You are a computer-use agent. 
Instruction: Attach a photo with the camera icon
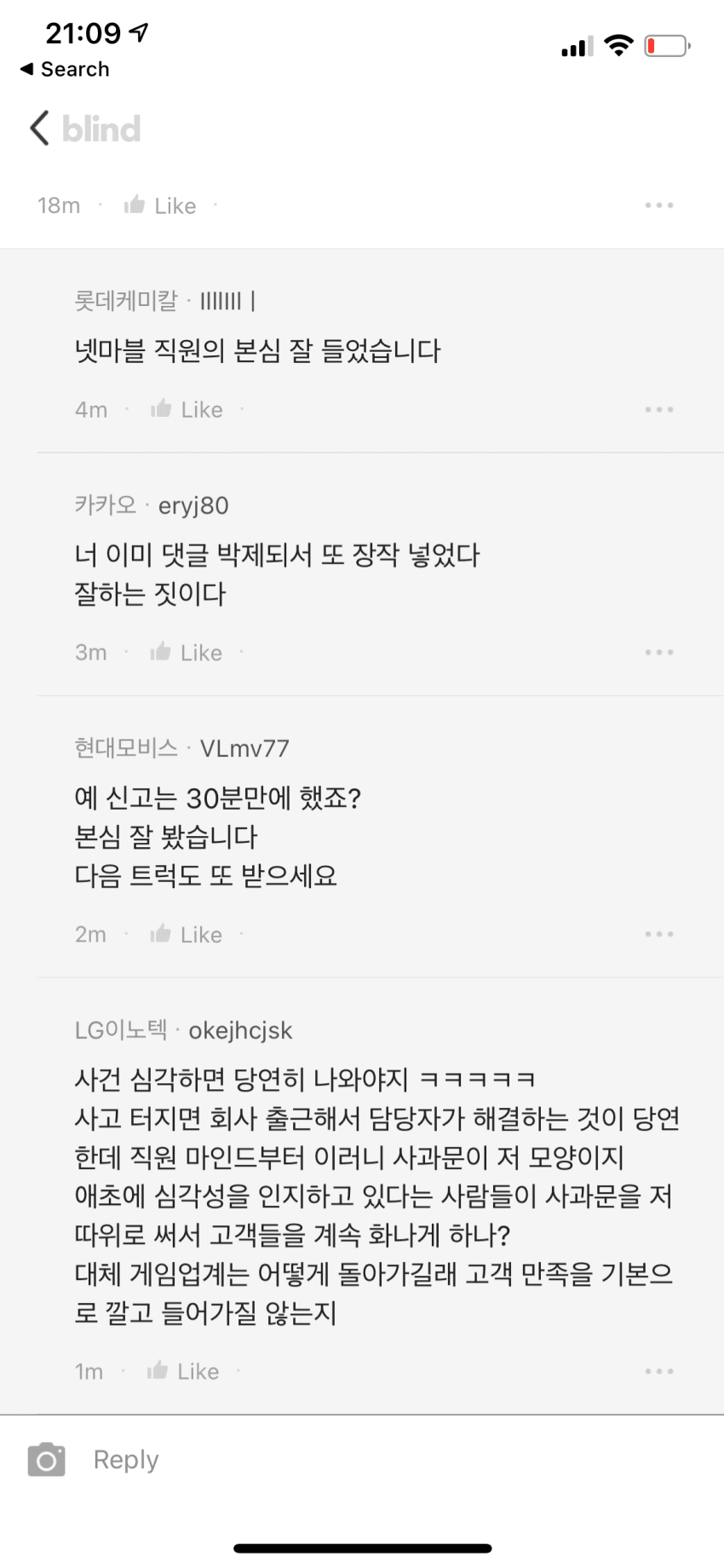click(x=46, y=1460)
